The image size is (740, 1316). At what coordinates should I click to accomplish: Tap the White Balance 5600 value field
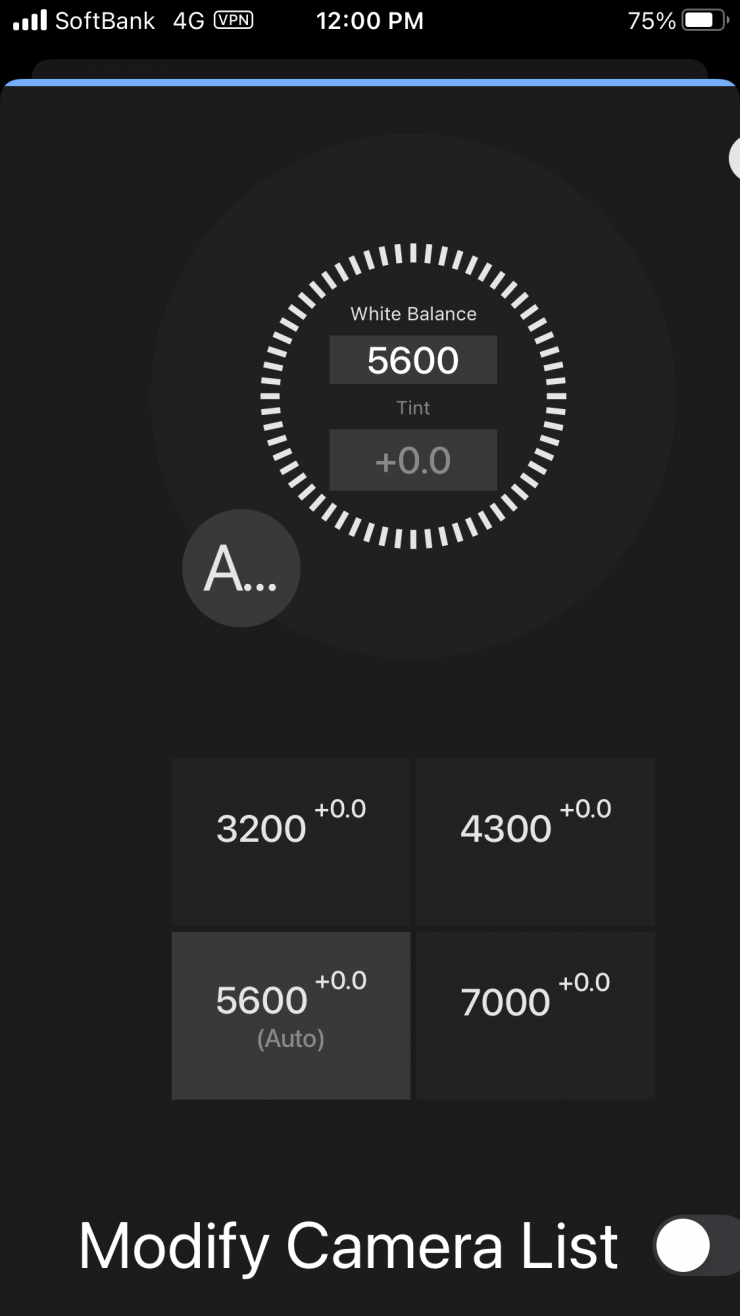tap(413, 360)
